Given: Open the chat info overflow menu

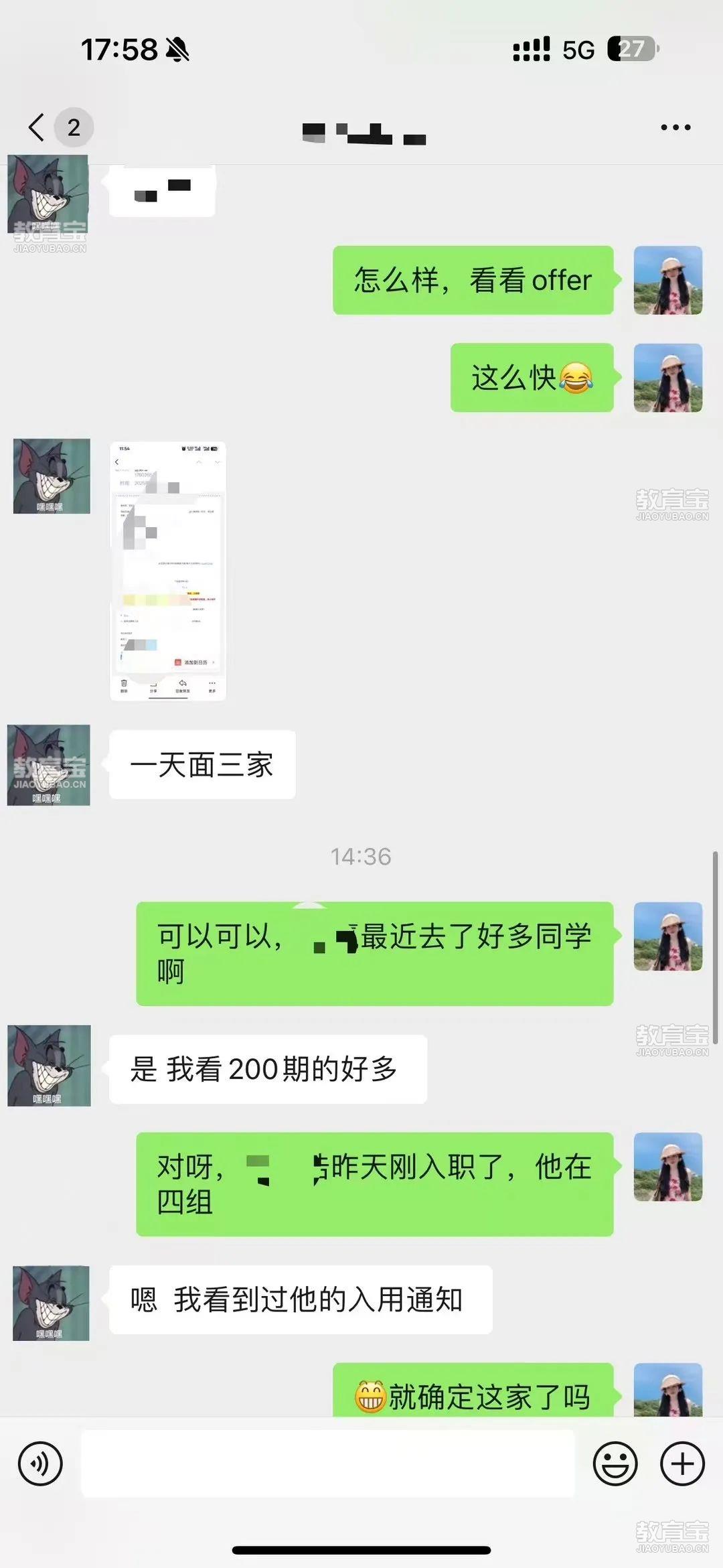Looking at the screenshot, I should [x=675, y=127].
